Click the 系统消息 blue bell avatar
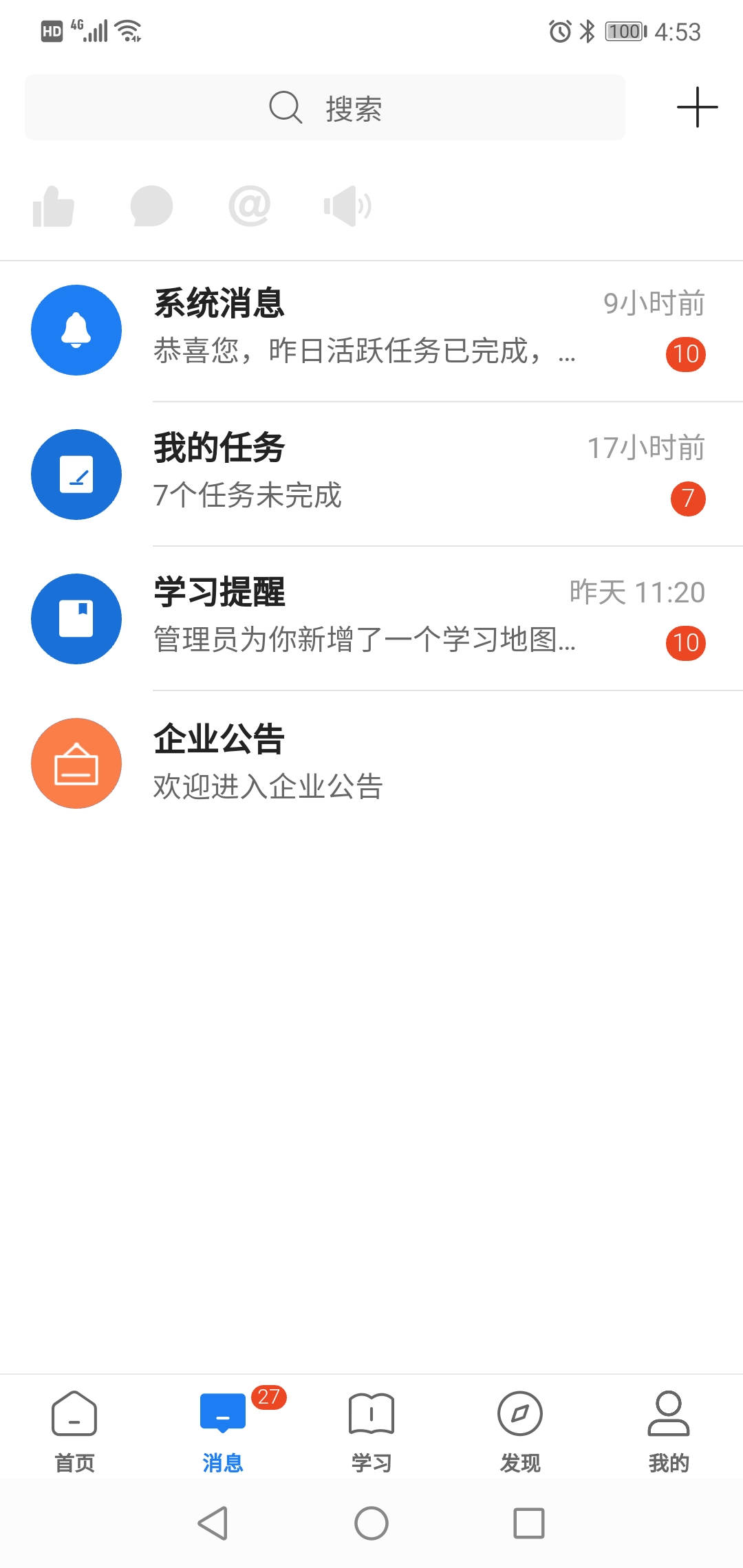743x1568 pixels. click(76, 330)
